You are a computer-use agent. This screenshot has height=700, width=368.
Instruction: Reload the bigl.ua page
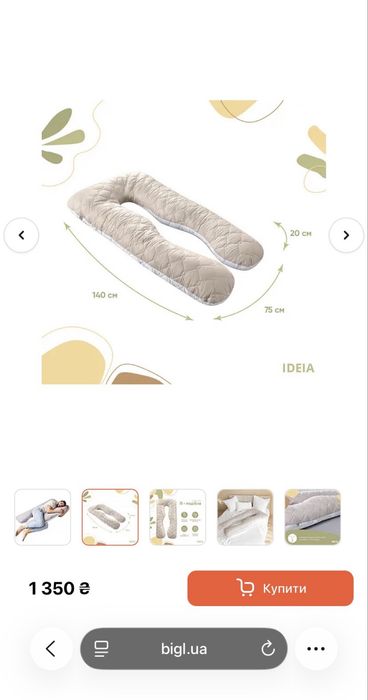tap(268, 649)
